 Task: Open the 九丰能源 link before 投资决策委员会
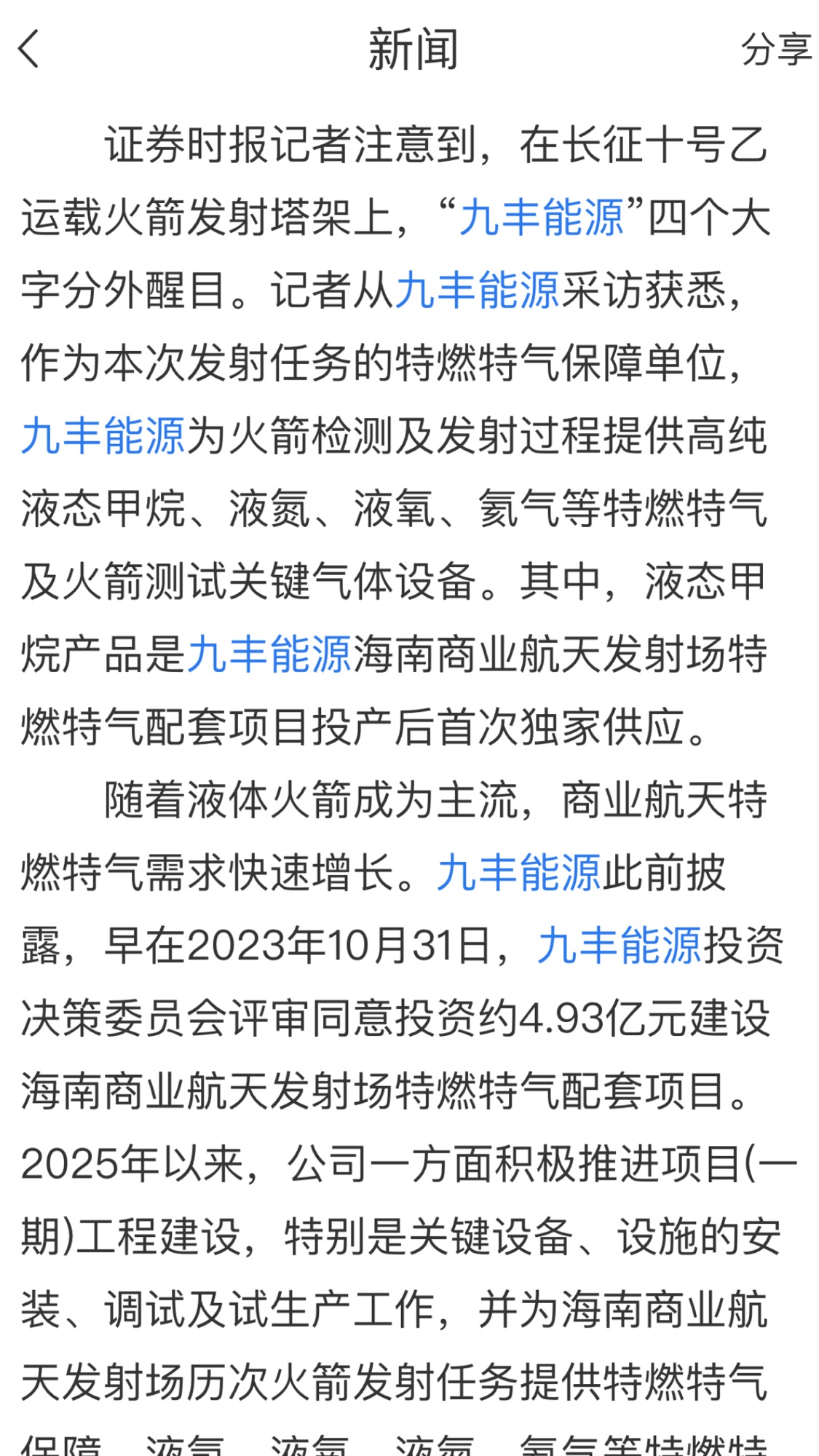click(x=619, y=945)
